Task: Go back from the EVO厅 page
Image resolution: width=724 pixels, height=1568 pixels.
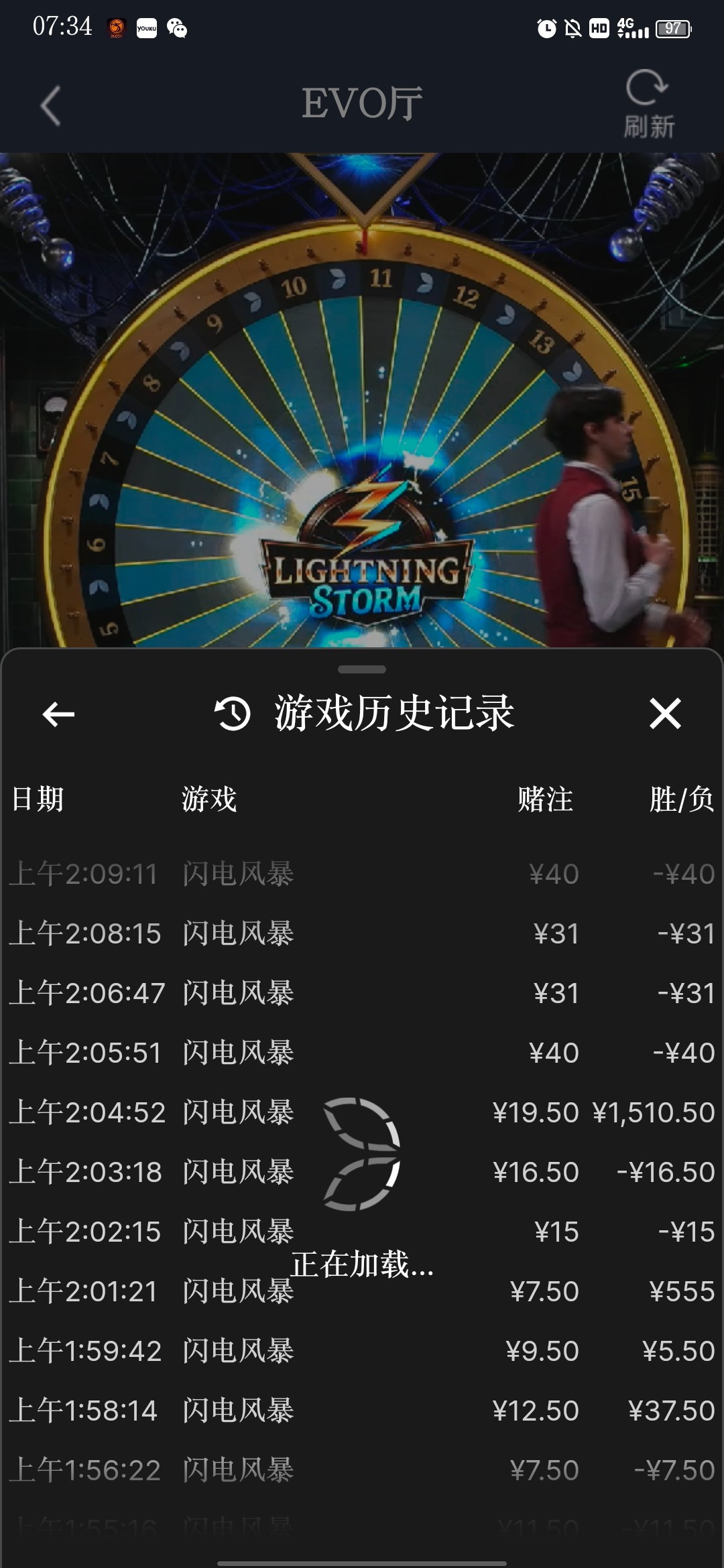Action: (x=51, y=106)
